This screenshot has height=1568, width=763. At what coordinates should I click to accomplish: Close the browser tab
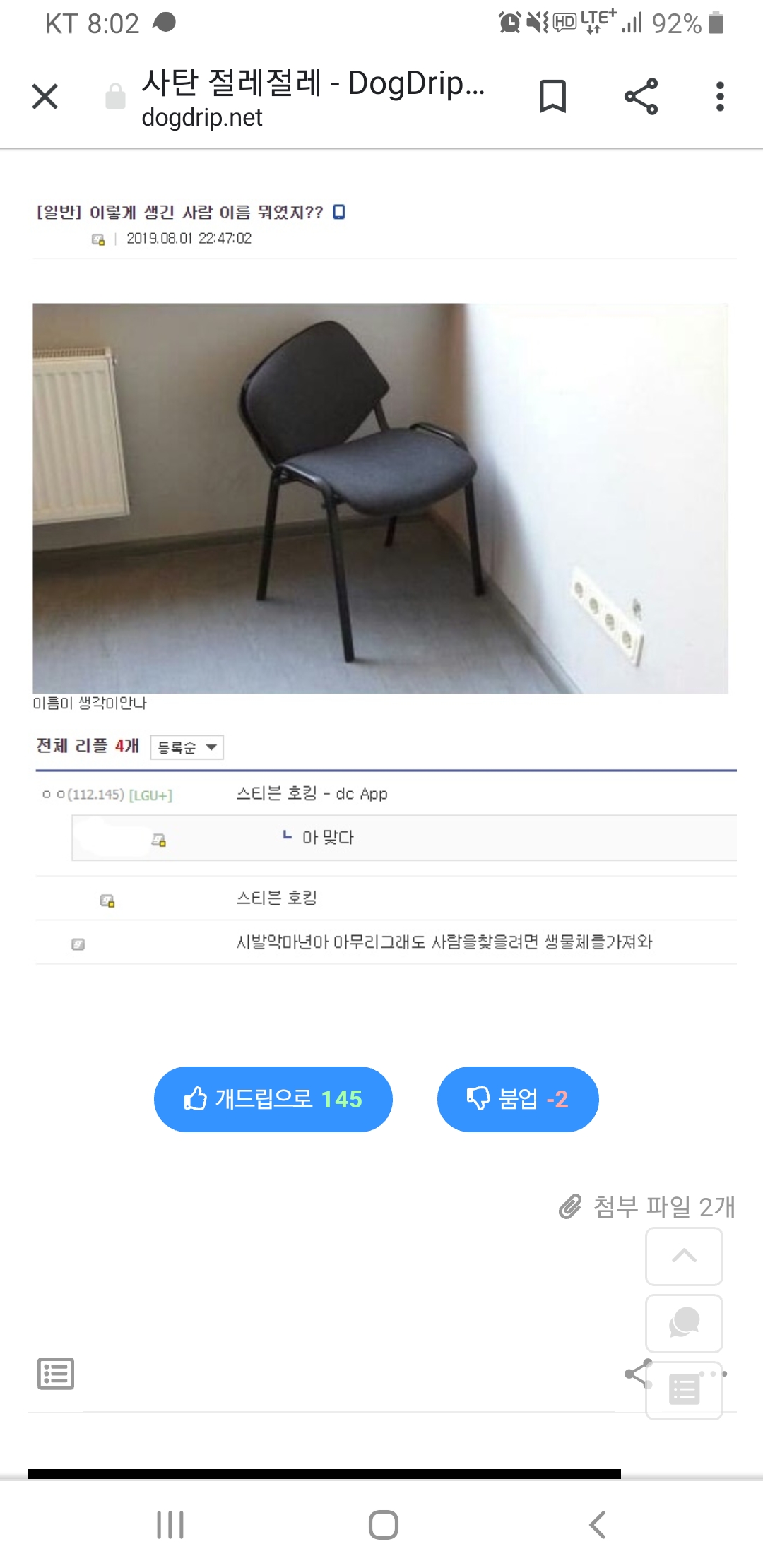[45, 96]
